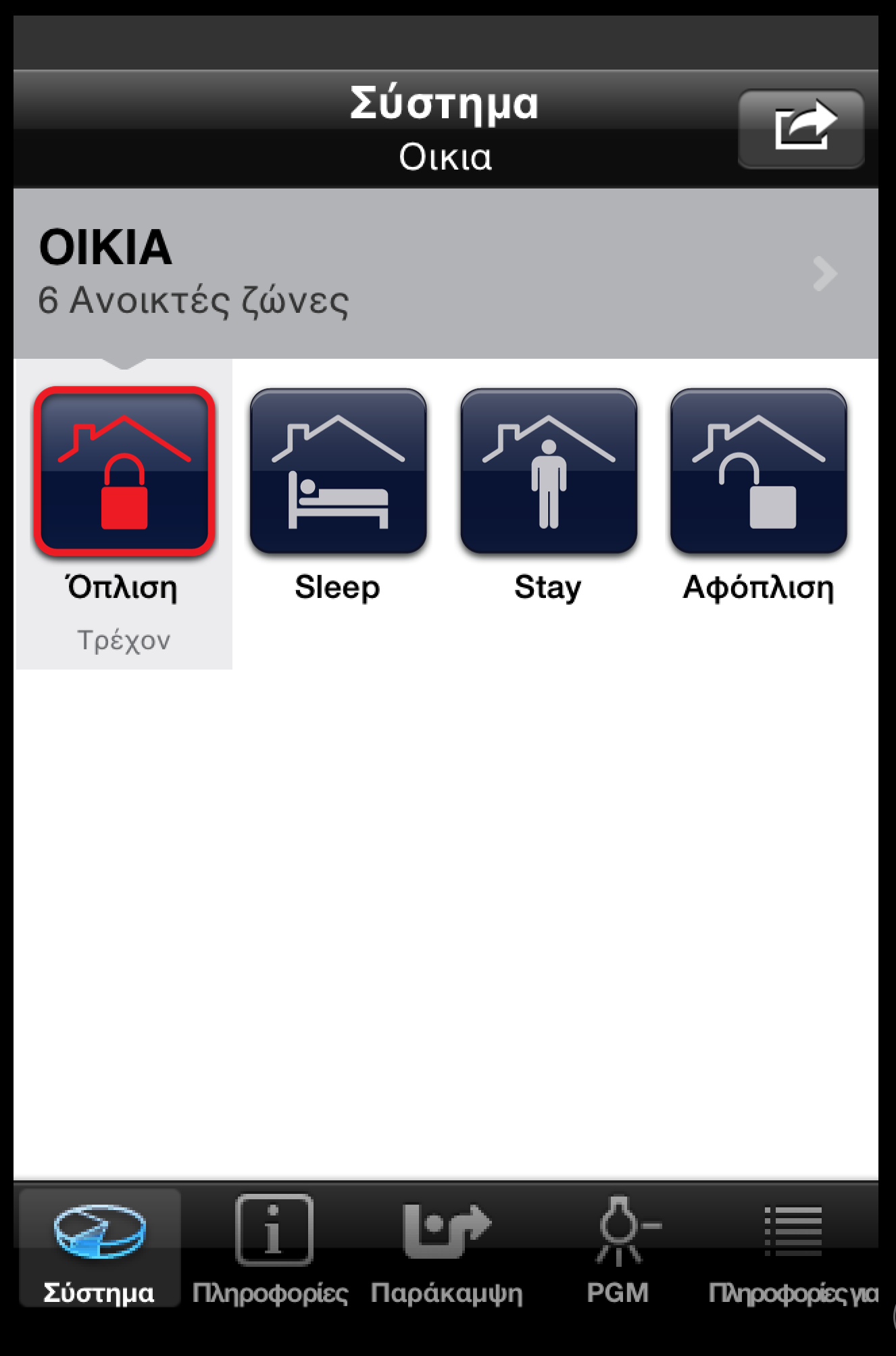Disarm the system with Αφόπλιση
This screenshot has height=1356, width=896.
point(758,472)
